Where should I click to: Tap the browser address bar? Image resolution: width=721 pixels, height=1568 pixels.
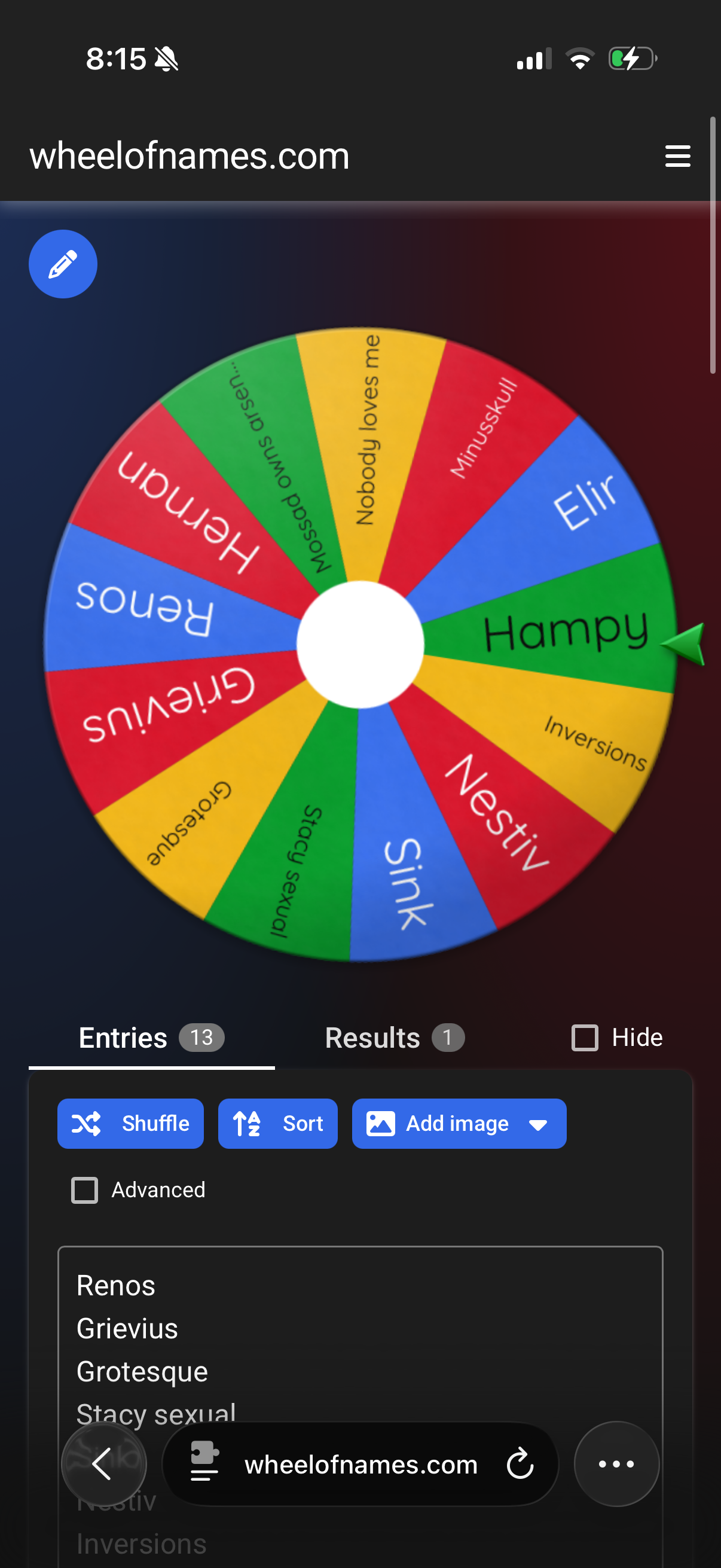[x=360, y=1464]
